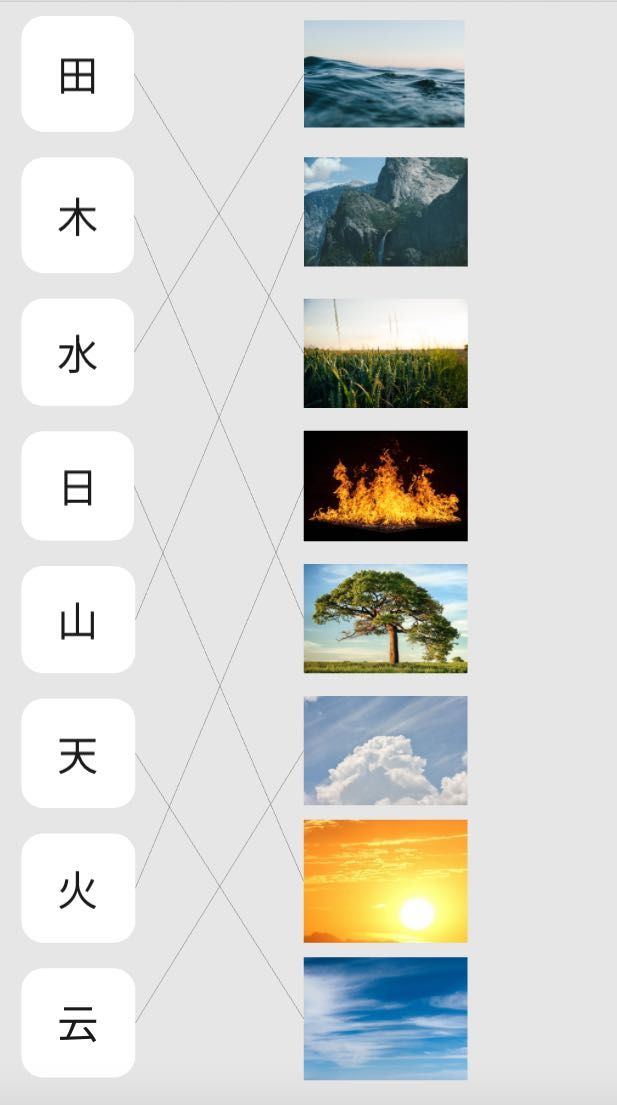
Task: Choose the green crop field image
Action: [385, 353]
